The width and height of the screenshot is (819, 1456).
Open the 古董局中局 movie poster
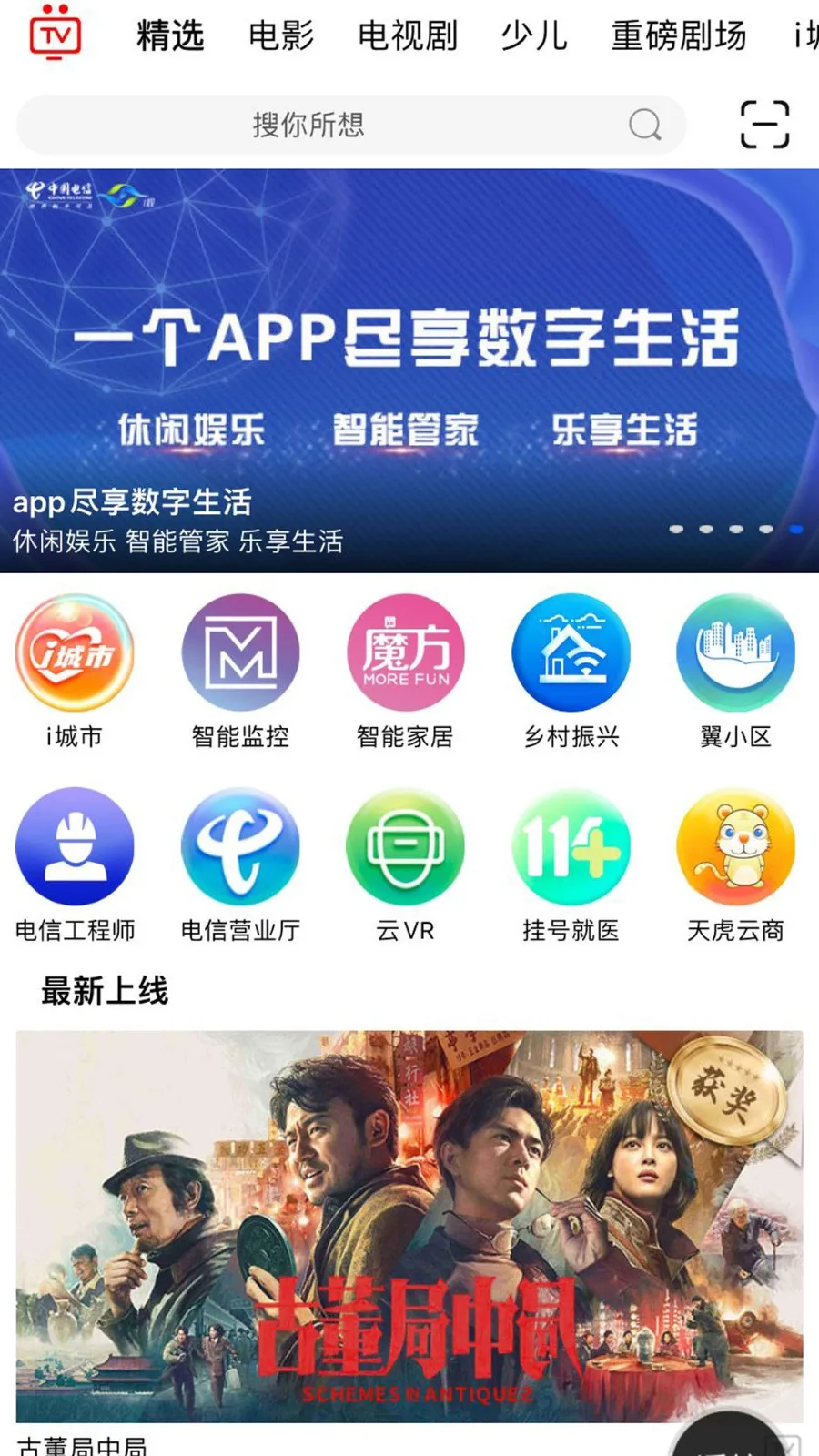pyautogui.click(x=409, y=1226)
